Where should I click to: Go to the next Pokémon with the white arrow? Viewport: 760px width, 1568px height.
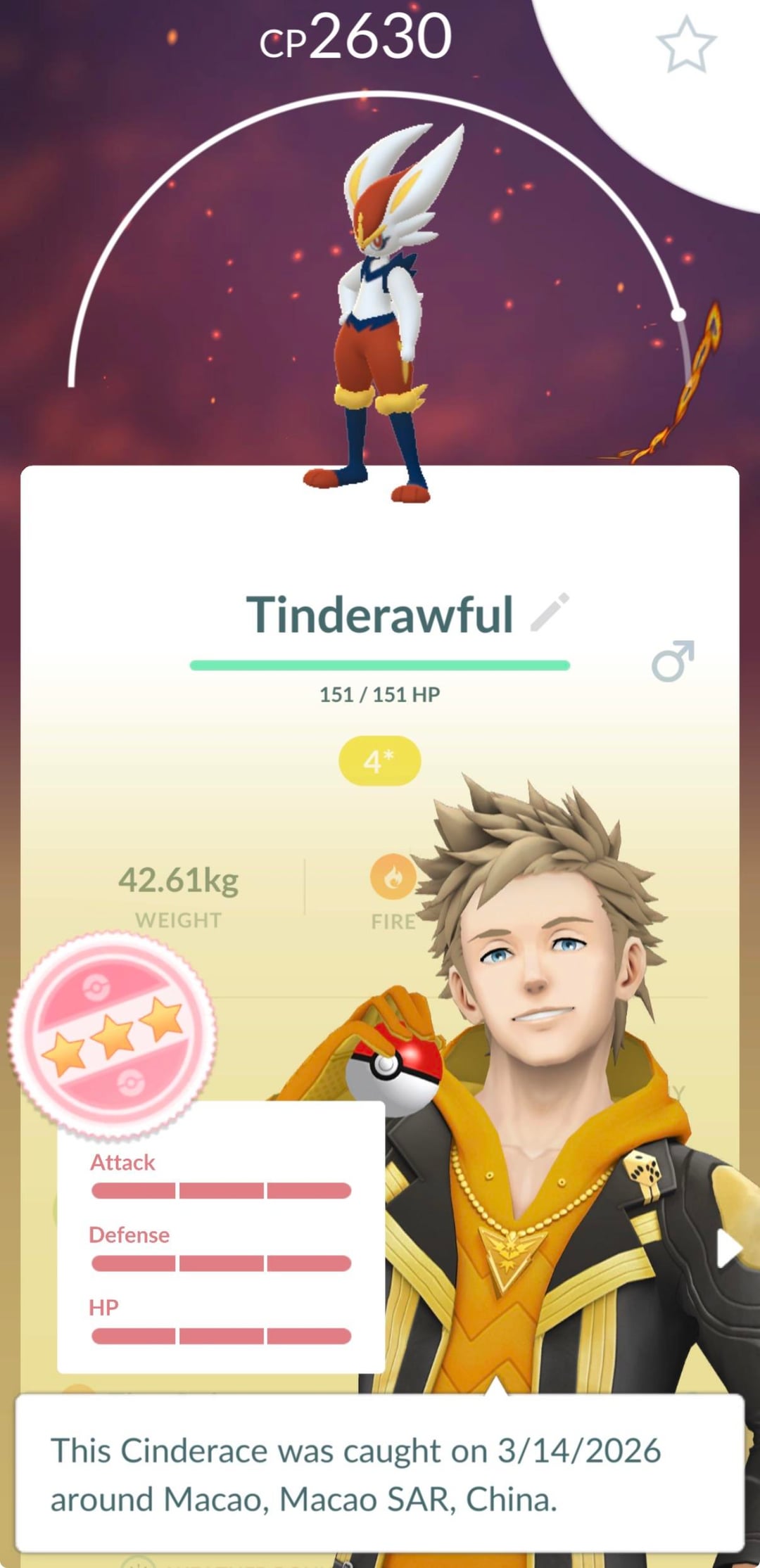click(728, 1249)
